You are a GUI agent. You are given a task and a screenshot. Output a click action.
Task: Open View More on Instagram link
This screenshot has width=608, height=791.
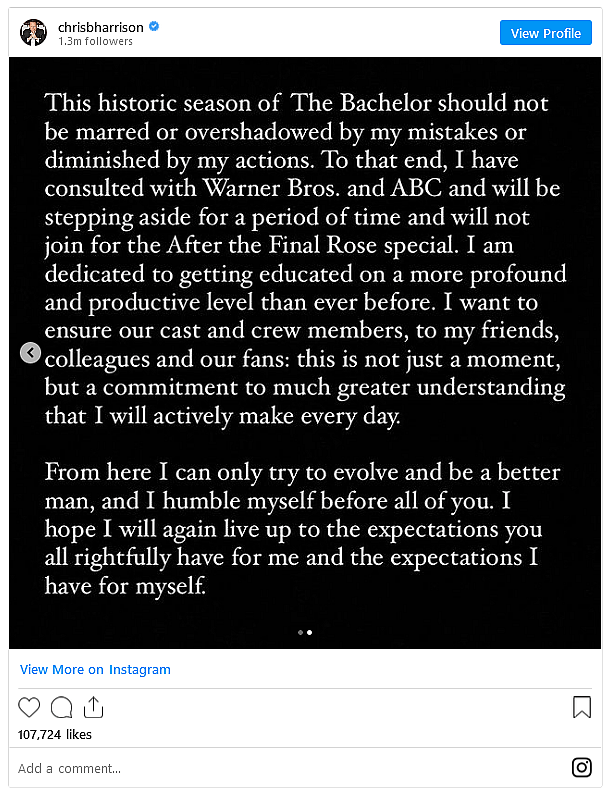tap(95, 669)
